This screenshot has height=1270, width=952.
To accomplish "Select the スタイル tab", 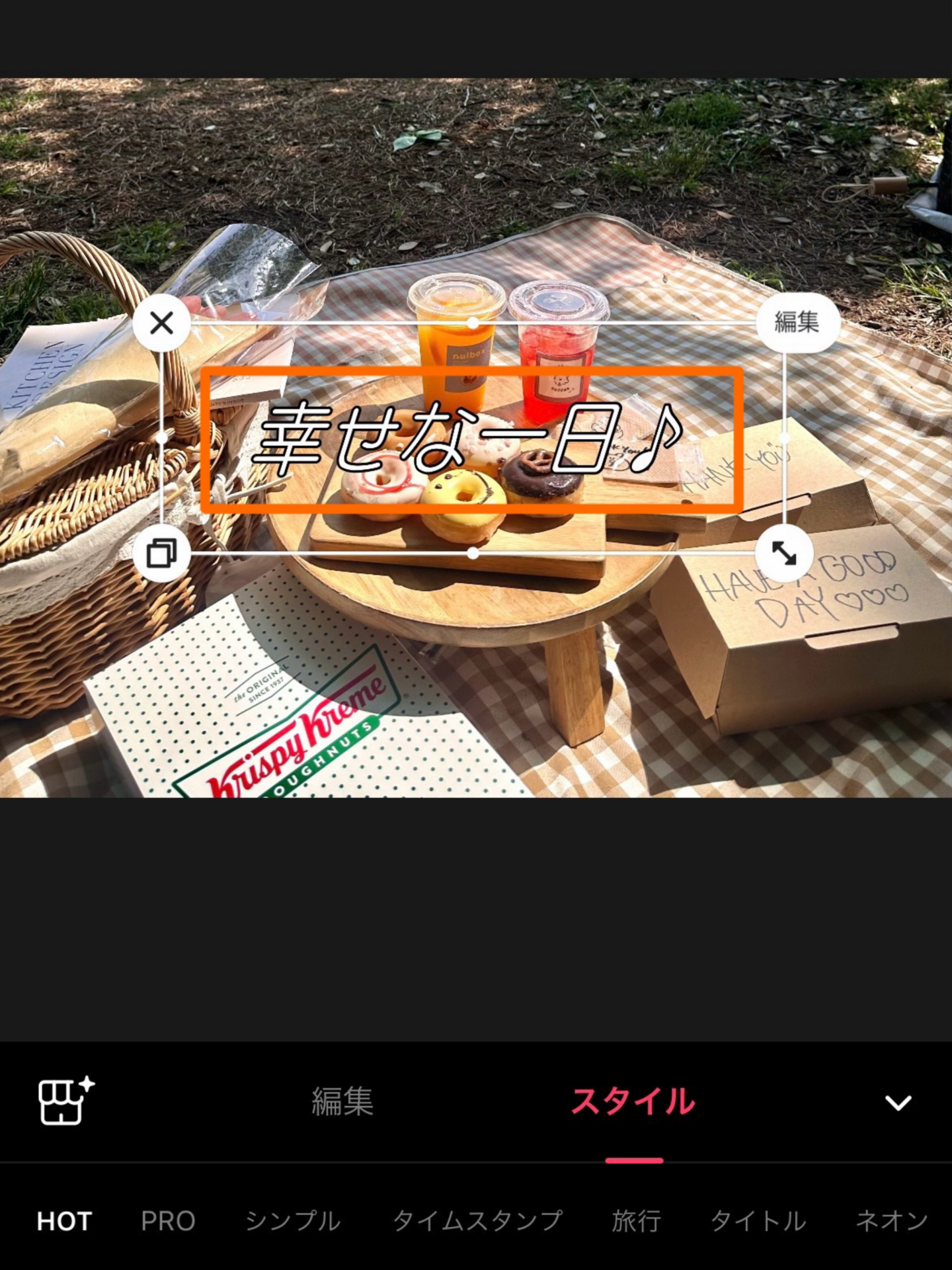I will tap(633, 1102).
